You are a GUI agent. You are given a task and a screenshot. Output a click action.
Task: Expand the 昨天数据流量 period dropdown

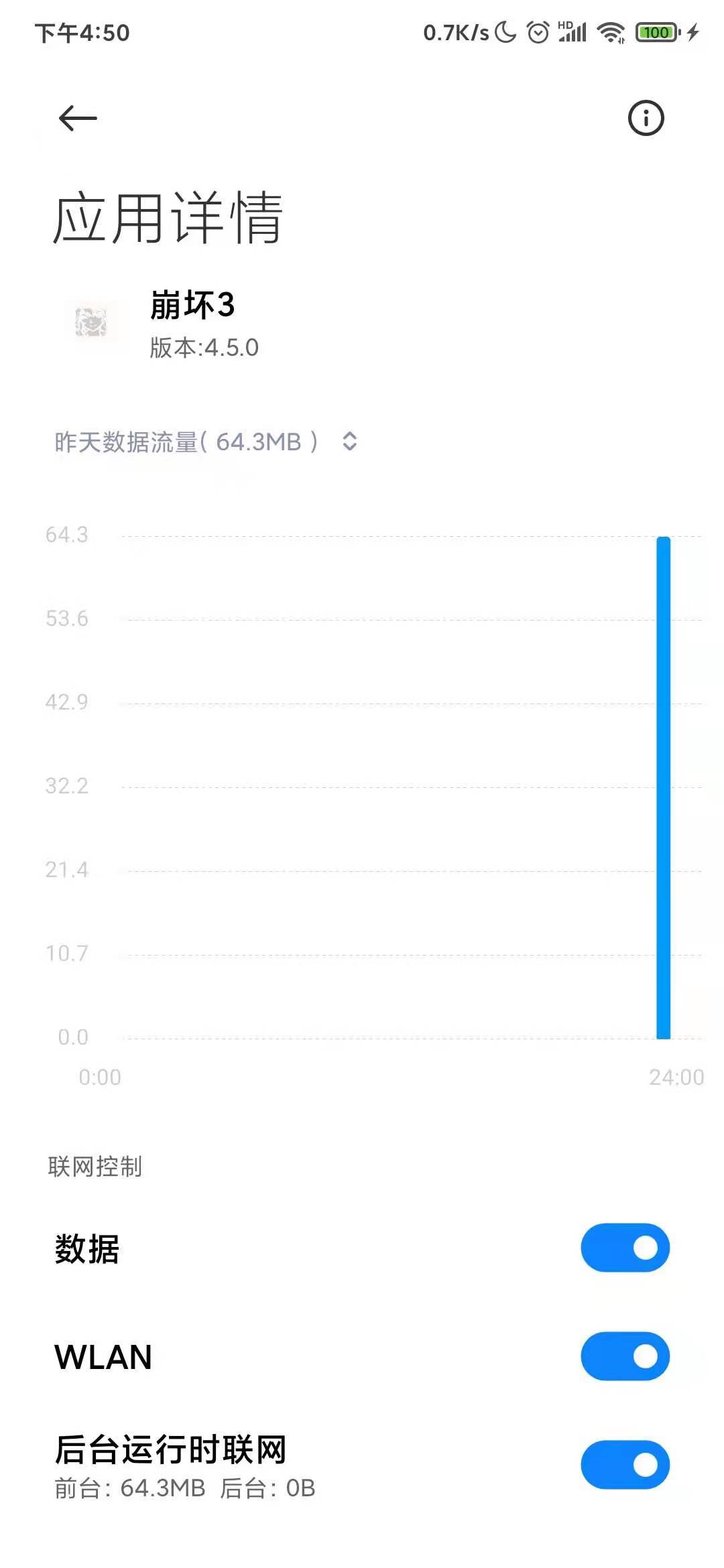coord(206,442)
